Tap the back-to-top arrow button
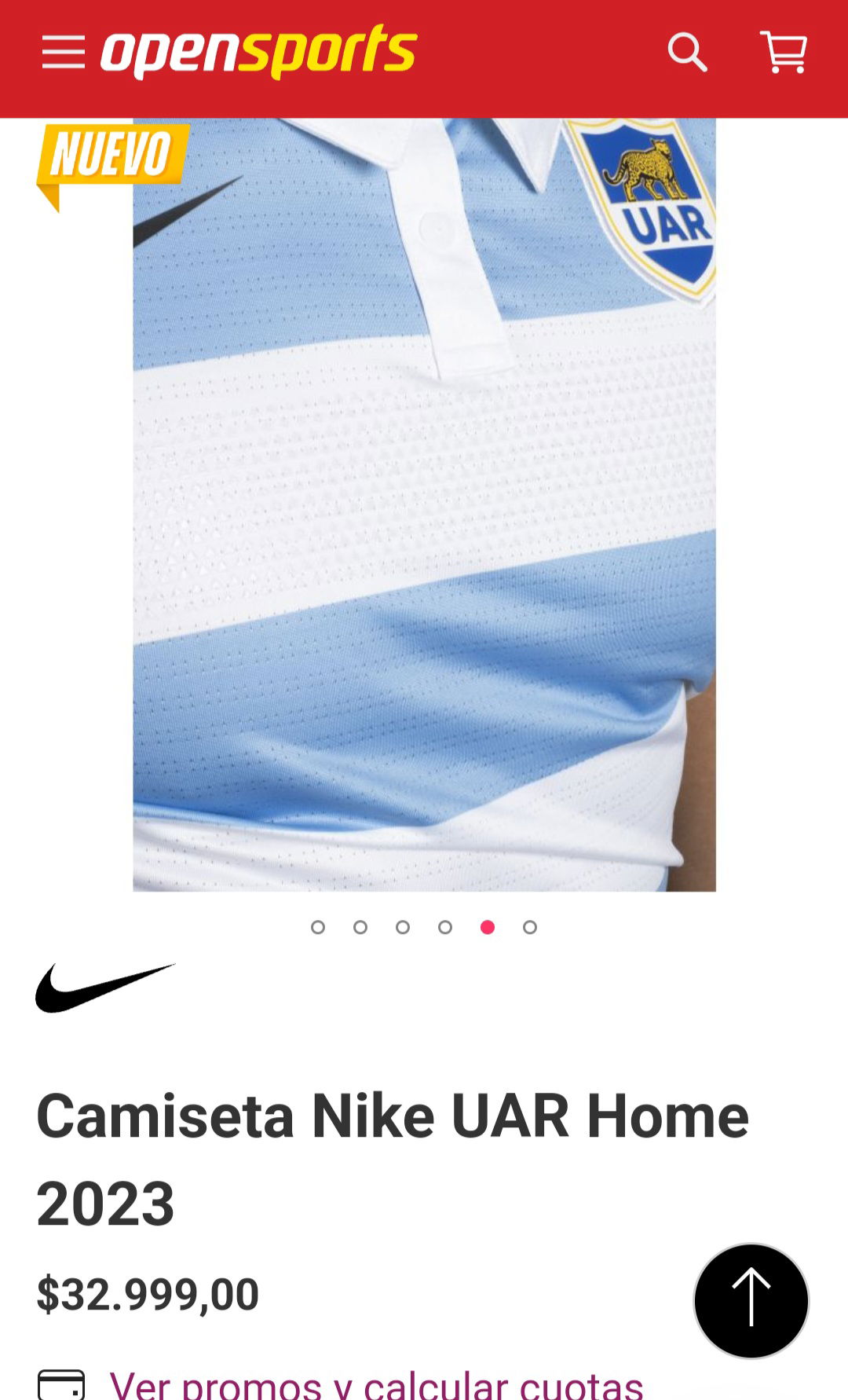The height and width of the screenshot is (1400, 848). pos(751,1300)
